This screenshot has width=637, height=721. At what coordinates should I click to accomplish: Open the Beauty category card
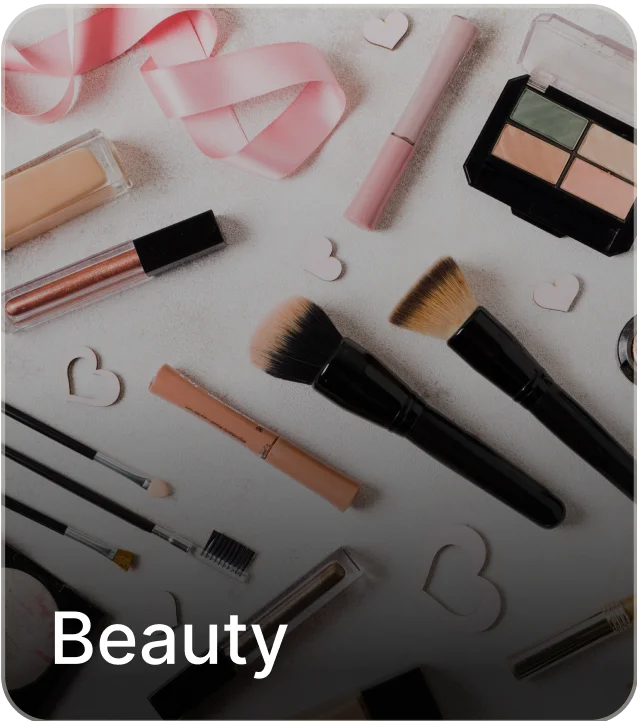pyautogui.click(x=318, y=360)
